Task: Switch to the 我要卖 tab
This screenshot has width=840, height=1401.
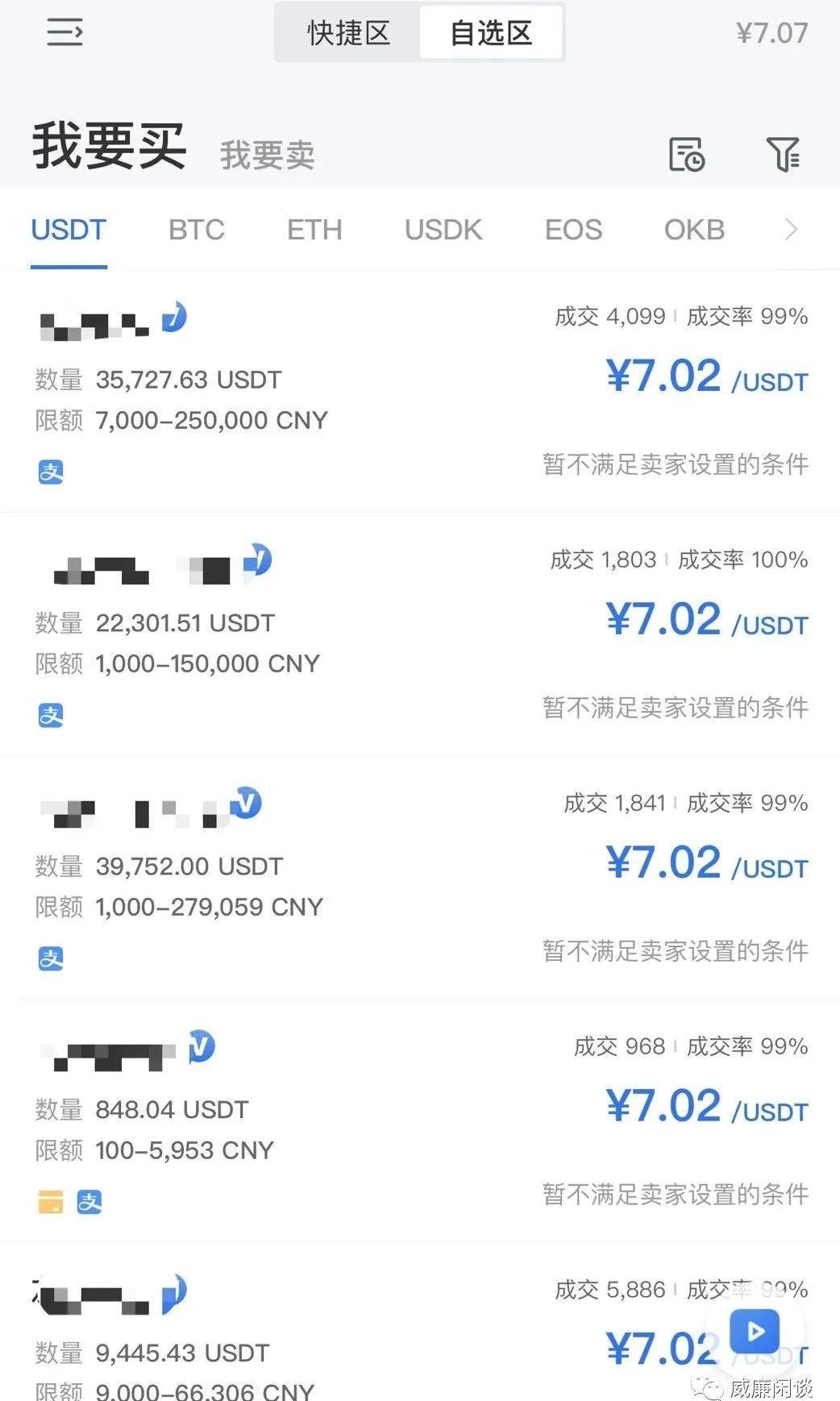Action: point(267,155)
